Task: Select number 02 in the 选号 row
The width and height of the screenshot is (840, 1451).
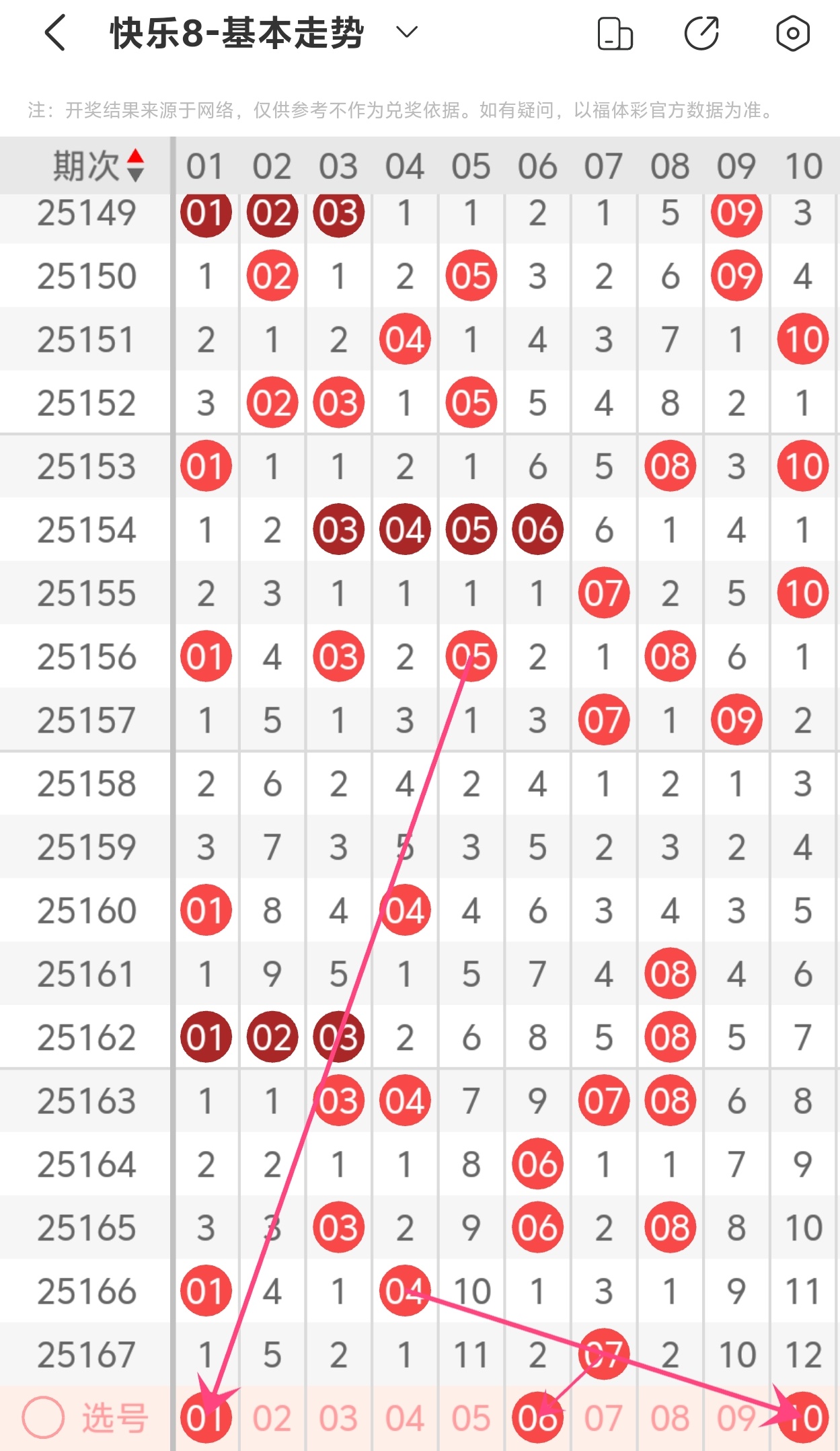Action: pyautogui.click(x=272, y=1418)
